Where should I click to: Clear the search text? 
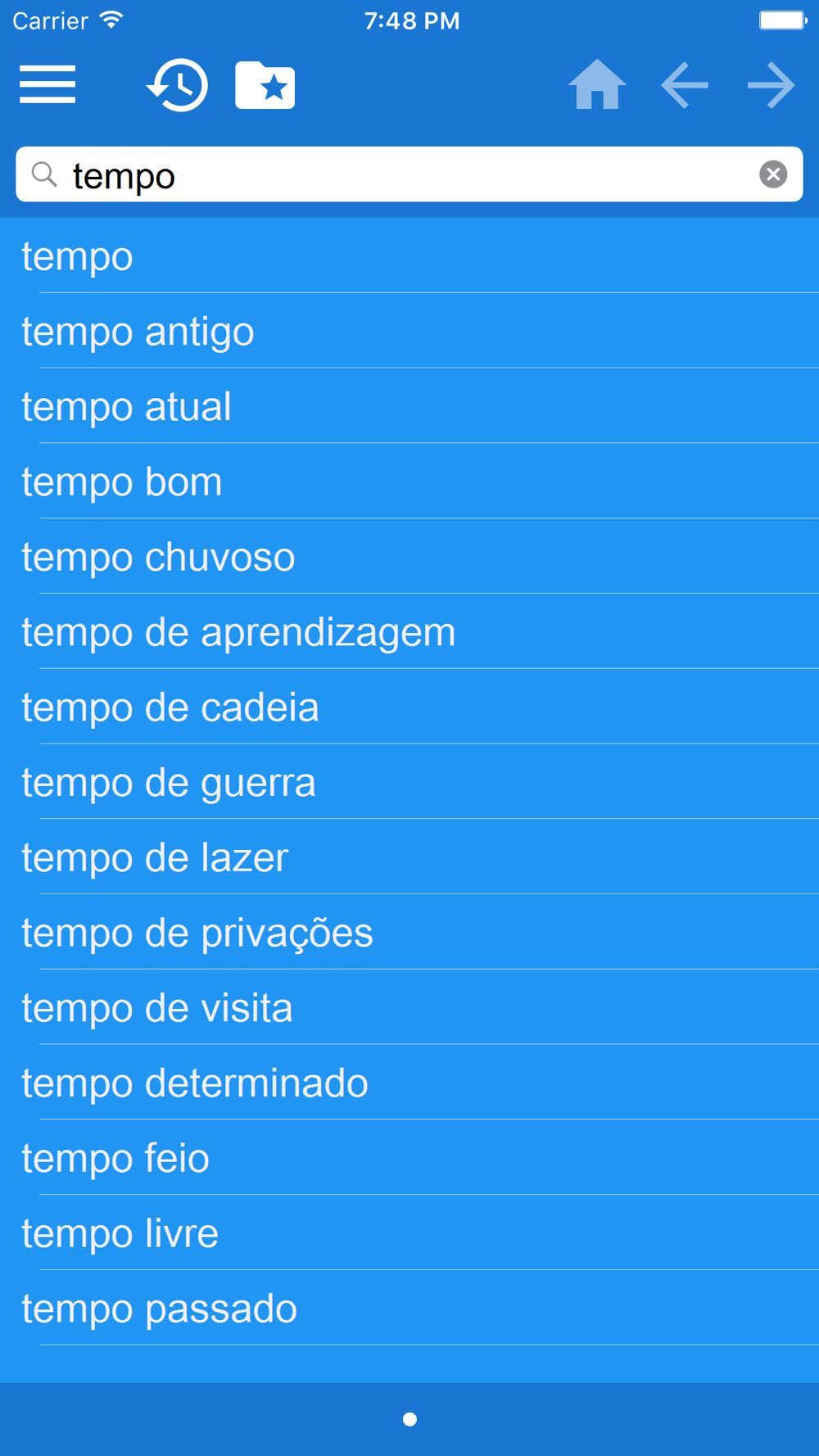pos(773,174)
